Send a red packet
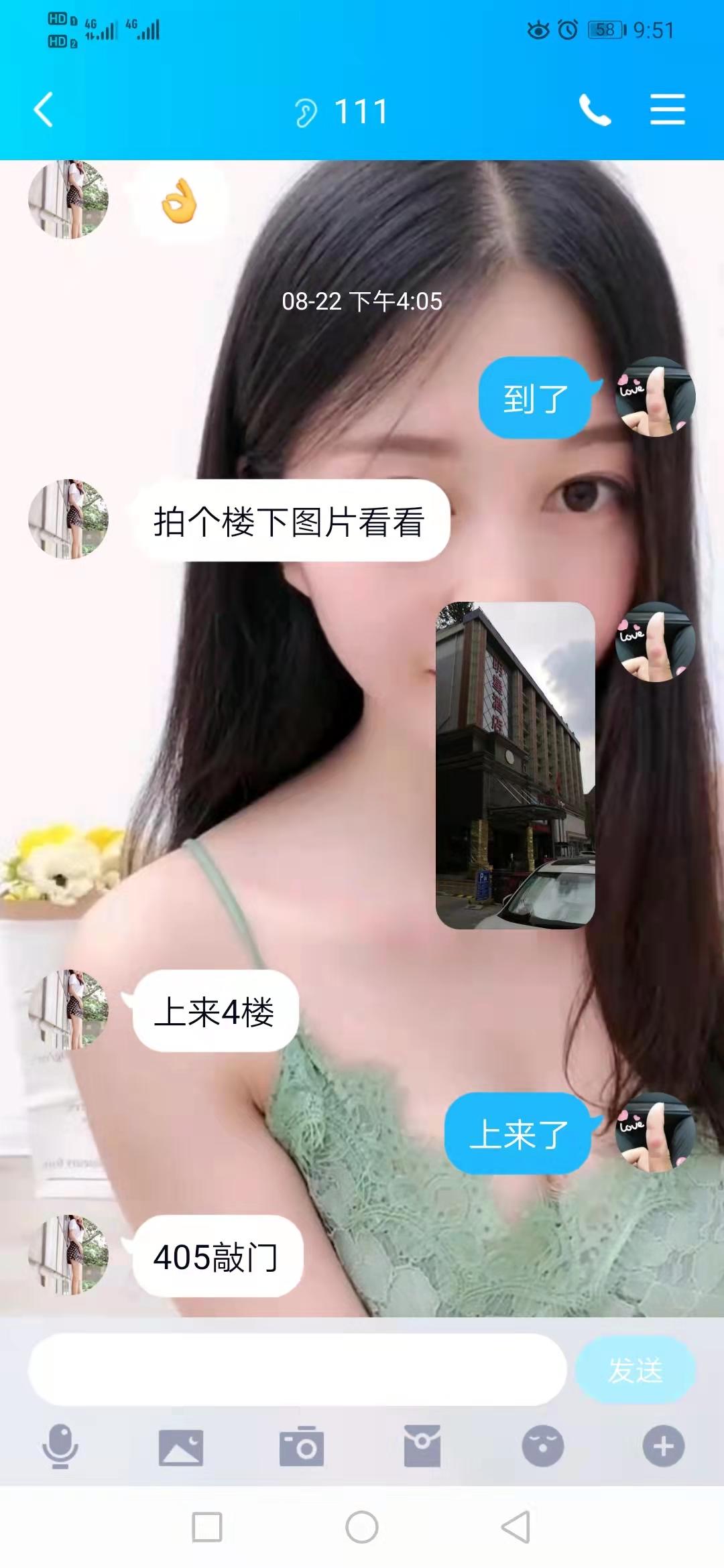The image size is (724, 1568). (422, 1446)
